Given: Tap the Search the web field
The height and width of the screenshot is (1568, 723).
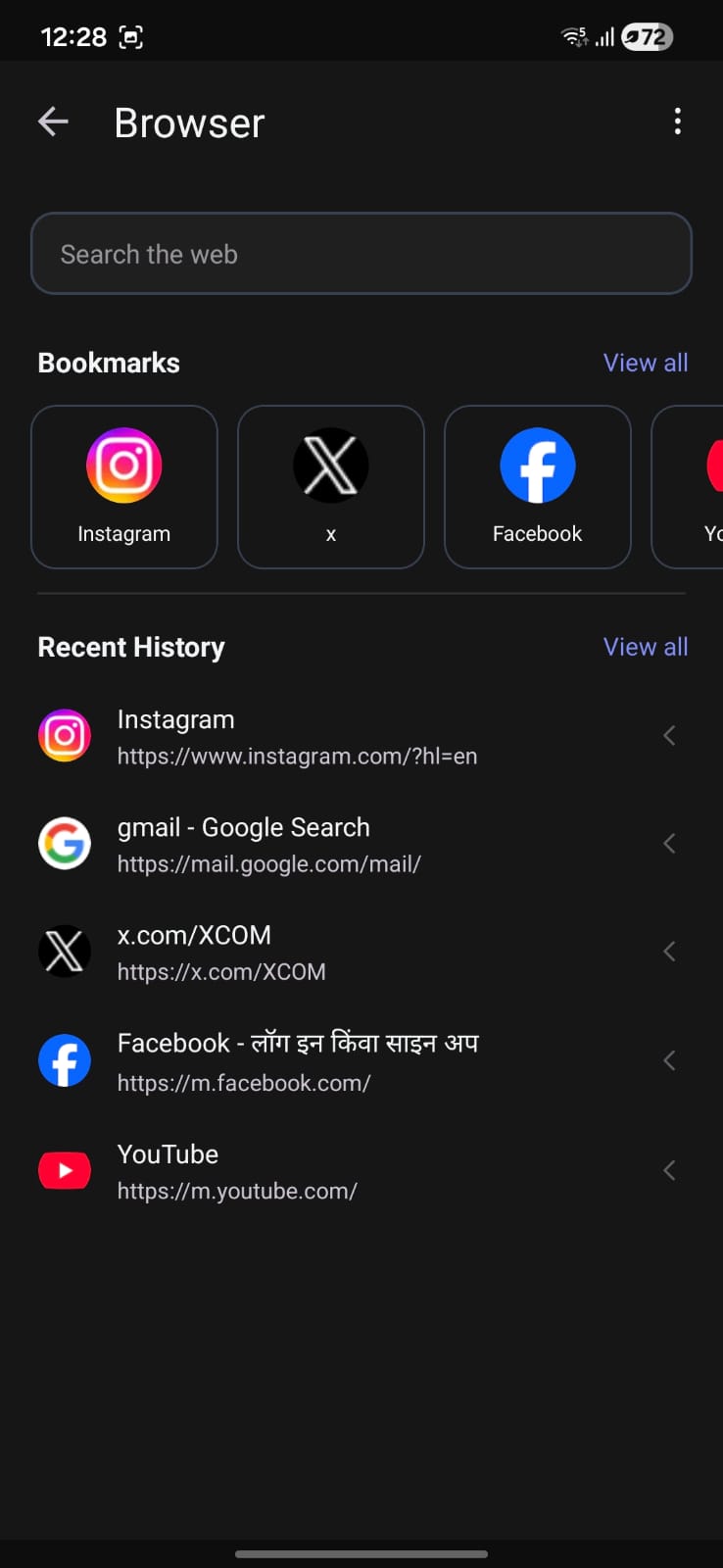Looking at the screenshot, I should click(x=361, y=254).
